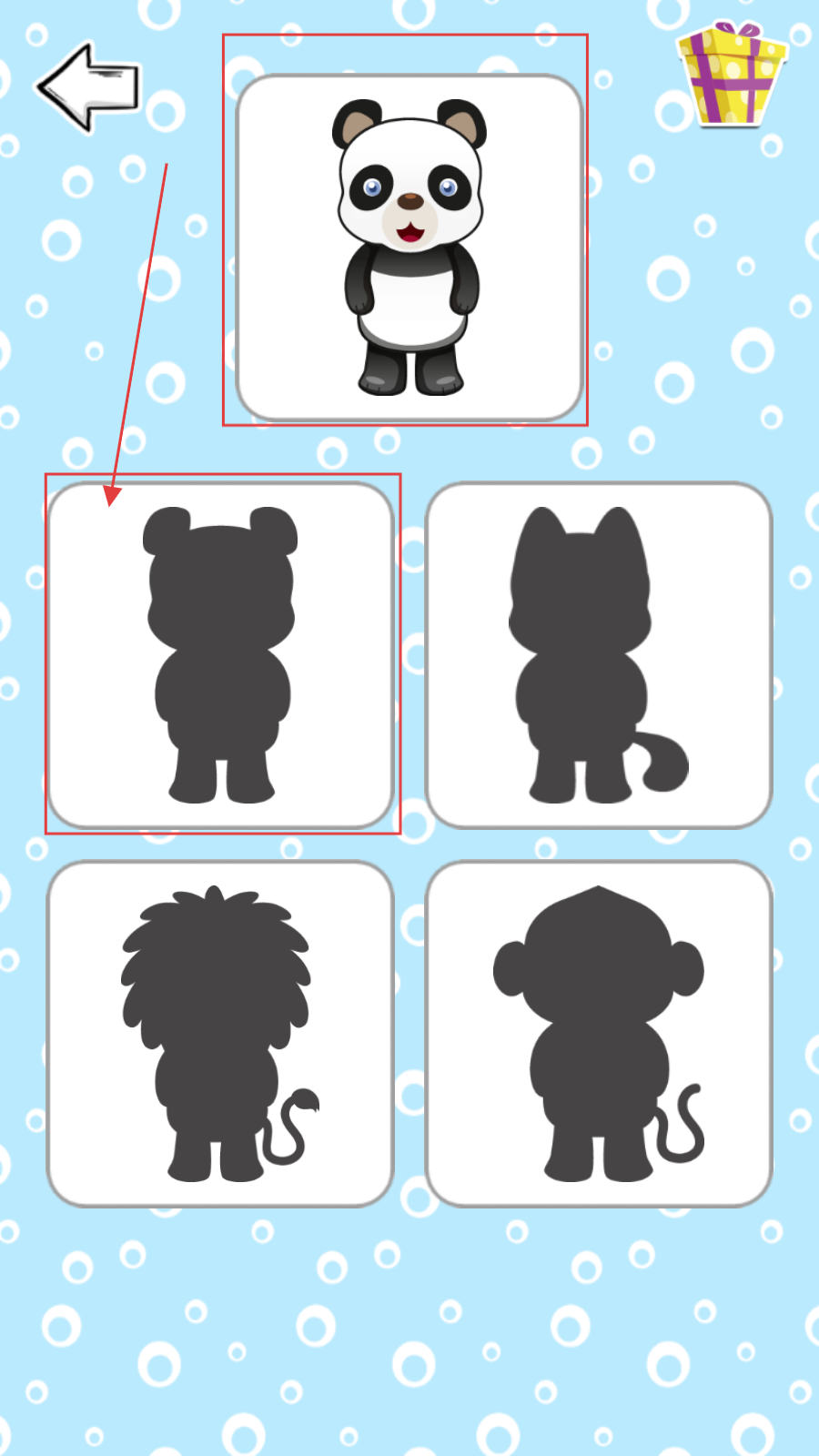The height and width of the screenshot is (1456, 819).
Task: Select the bear-shaped shadow card
Action: [221, 655]
